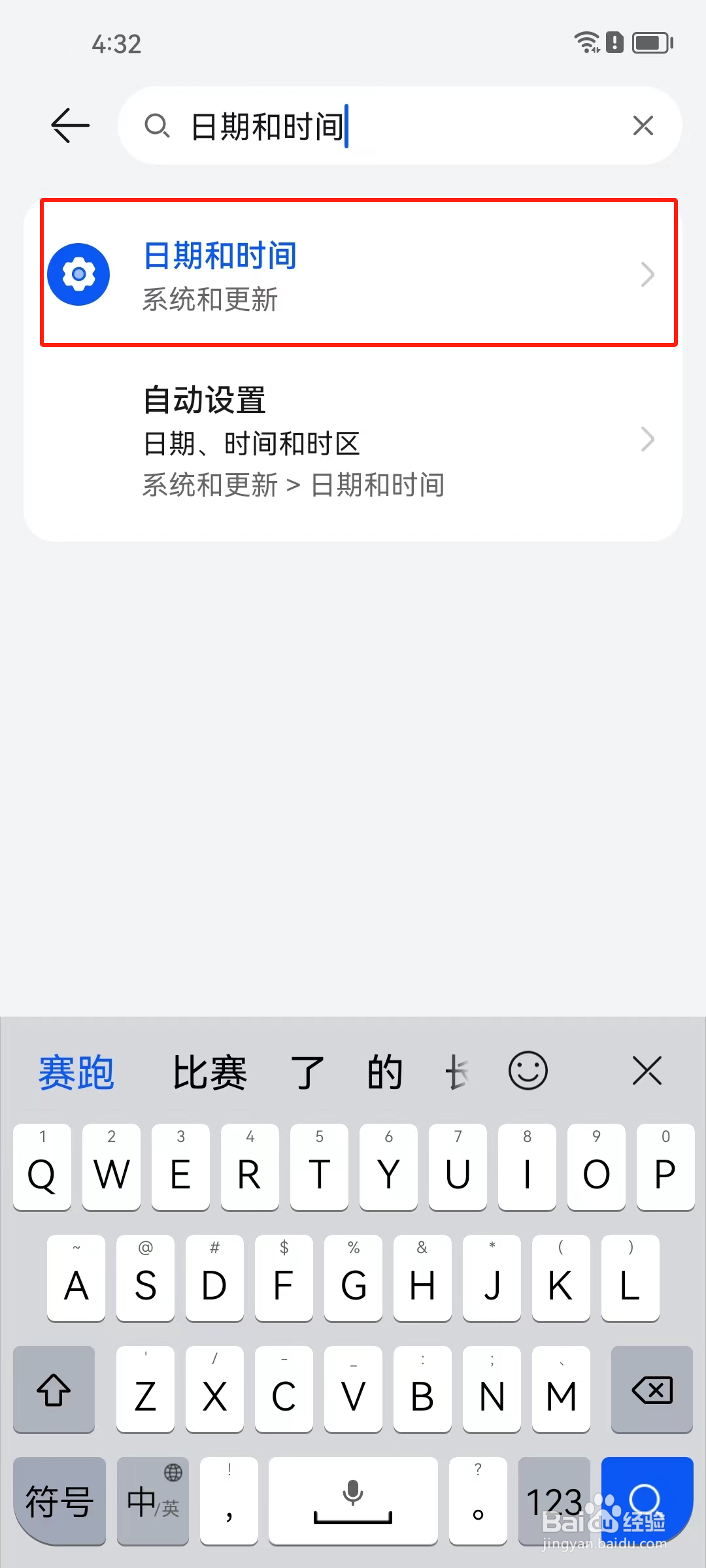Tap the Wi-Fi icon in the status bar
Viewport: 706px width, 1568px height.
coord(586,42)
